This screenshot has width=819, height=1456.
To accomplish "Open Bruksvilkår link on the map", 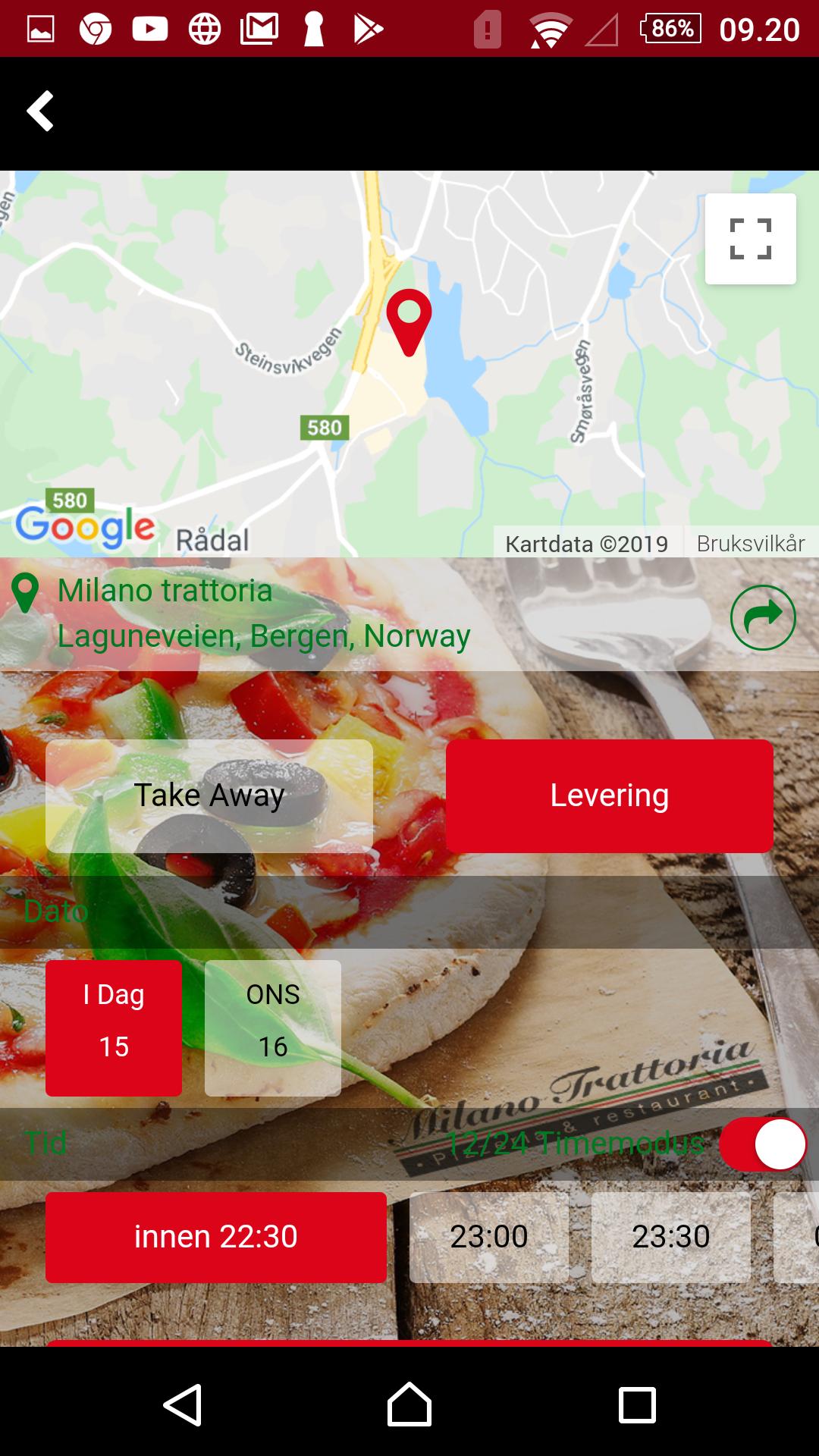I will point(751,544).
